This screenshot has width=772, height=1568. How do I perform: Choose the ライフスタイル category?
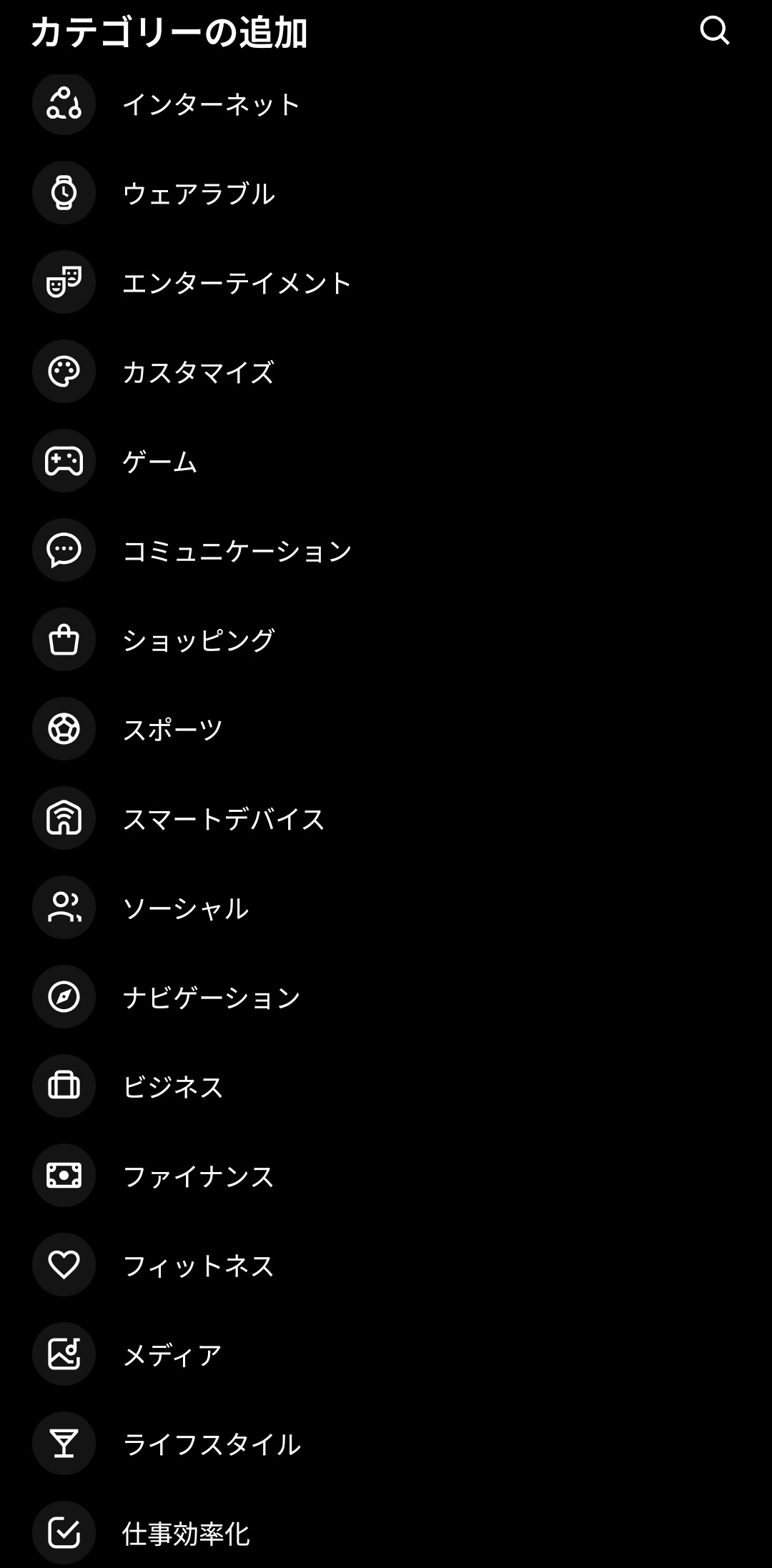(x=386, y=1444)
